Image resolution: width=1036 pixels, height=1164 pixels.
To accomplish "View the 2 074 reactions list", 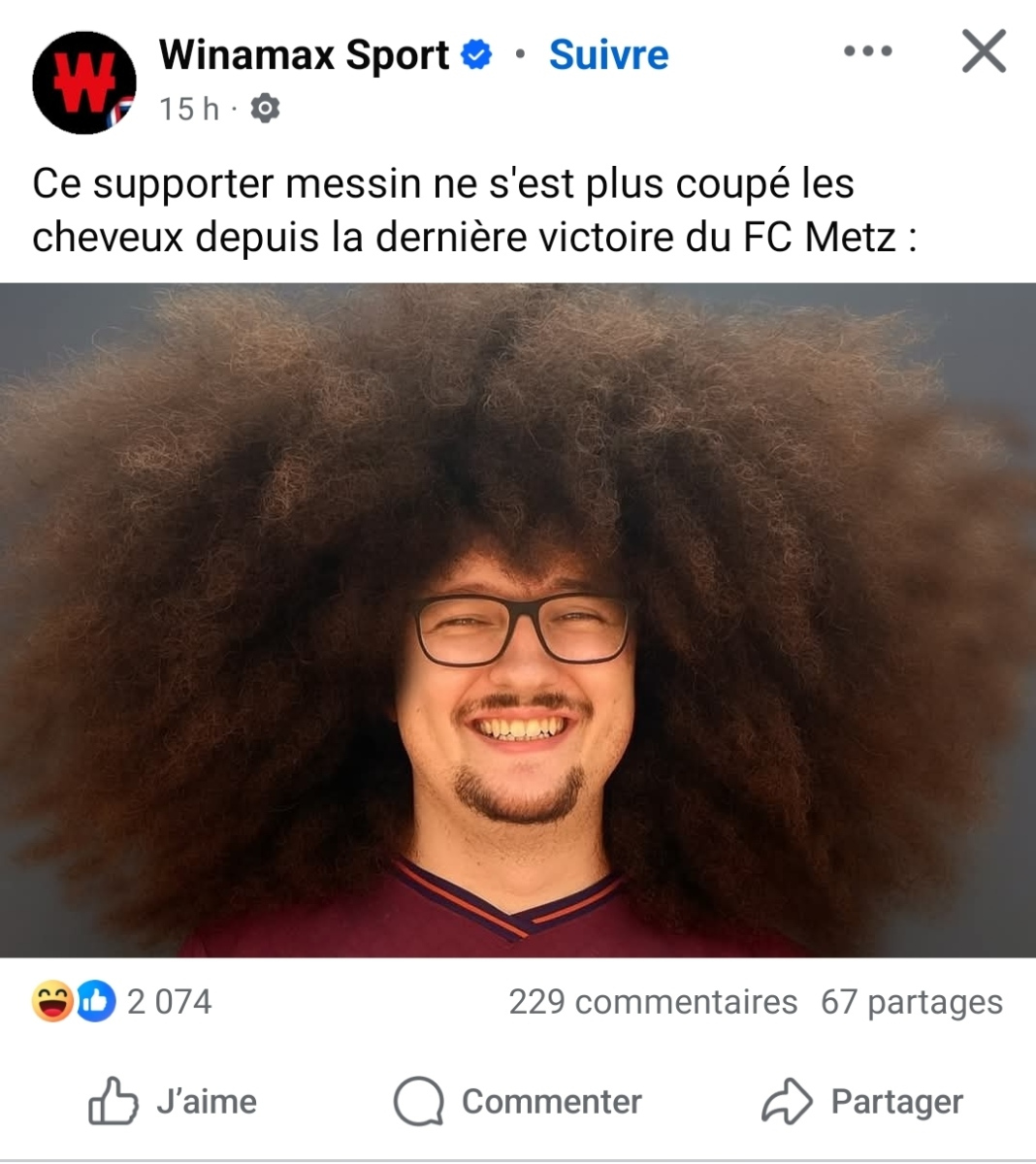I will click(x=121, y=1002).
